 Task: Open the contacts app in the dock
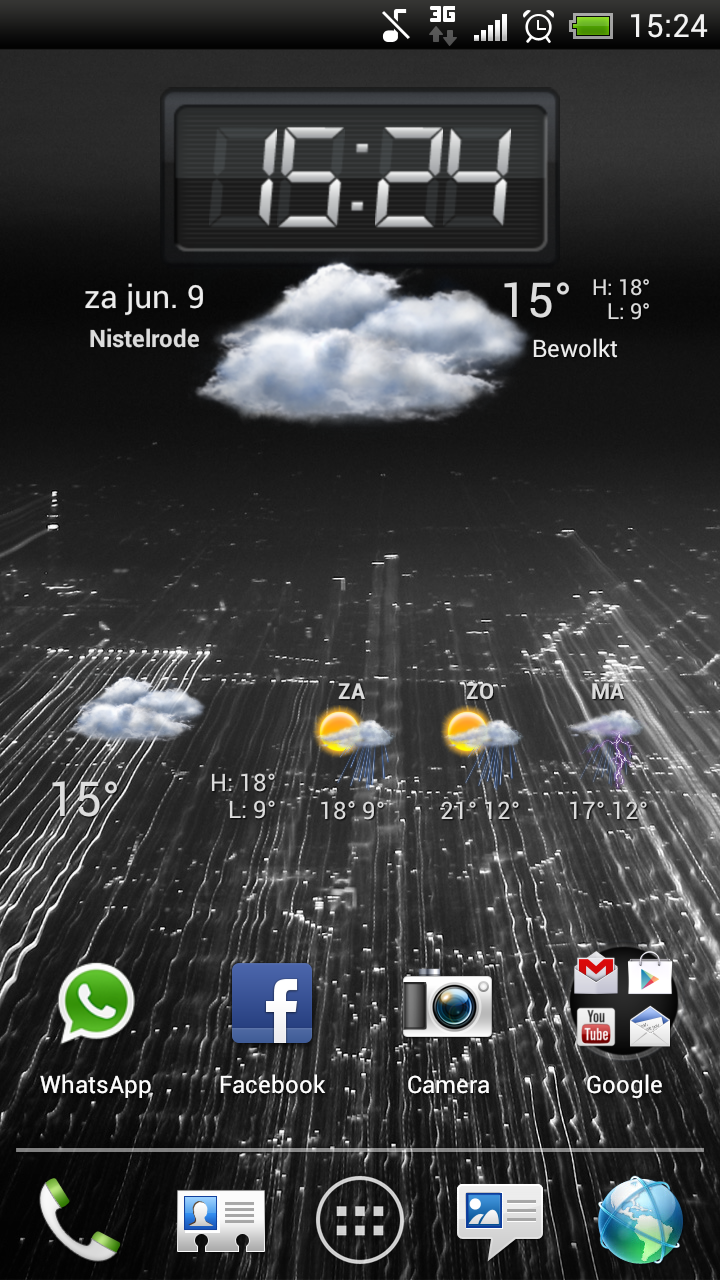[221, 1220]
